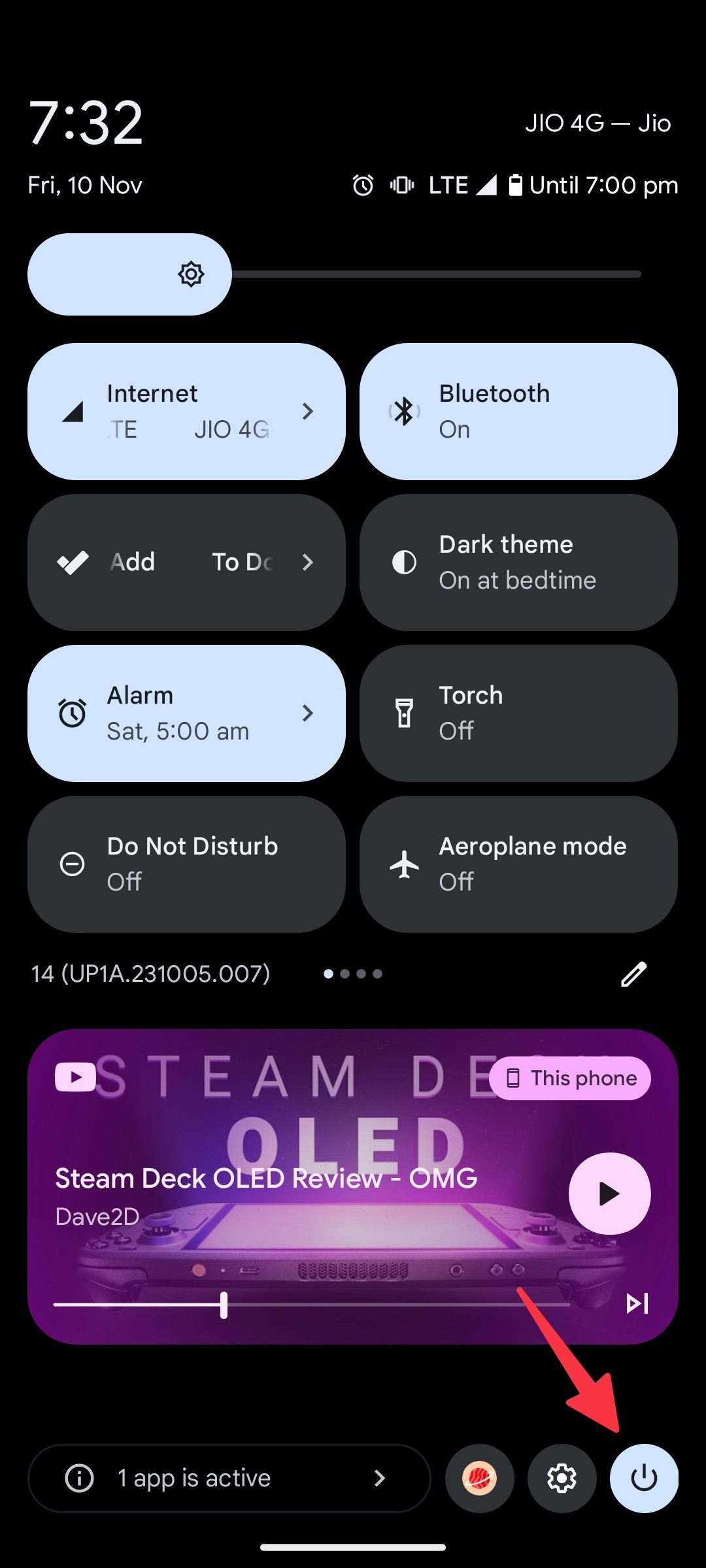Skip to the next video
This screenshot has width=706, height=1568.
tap(637, 1303)
